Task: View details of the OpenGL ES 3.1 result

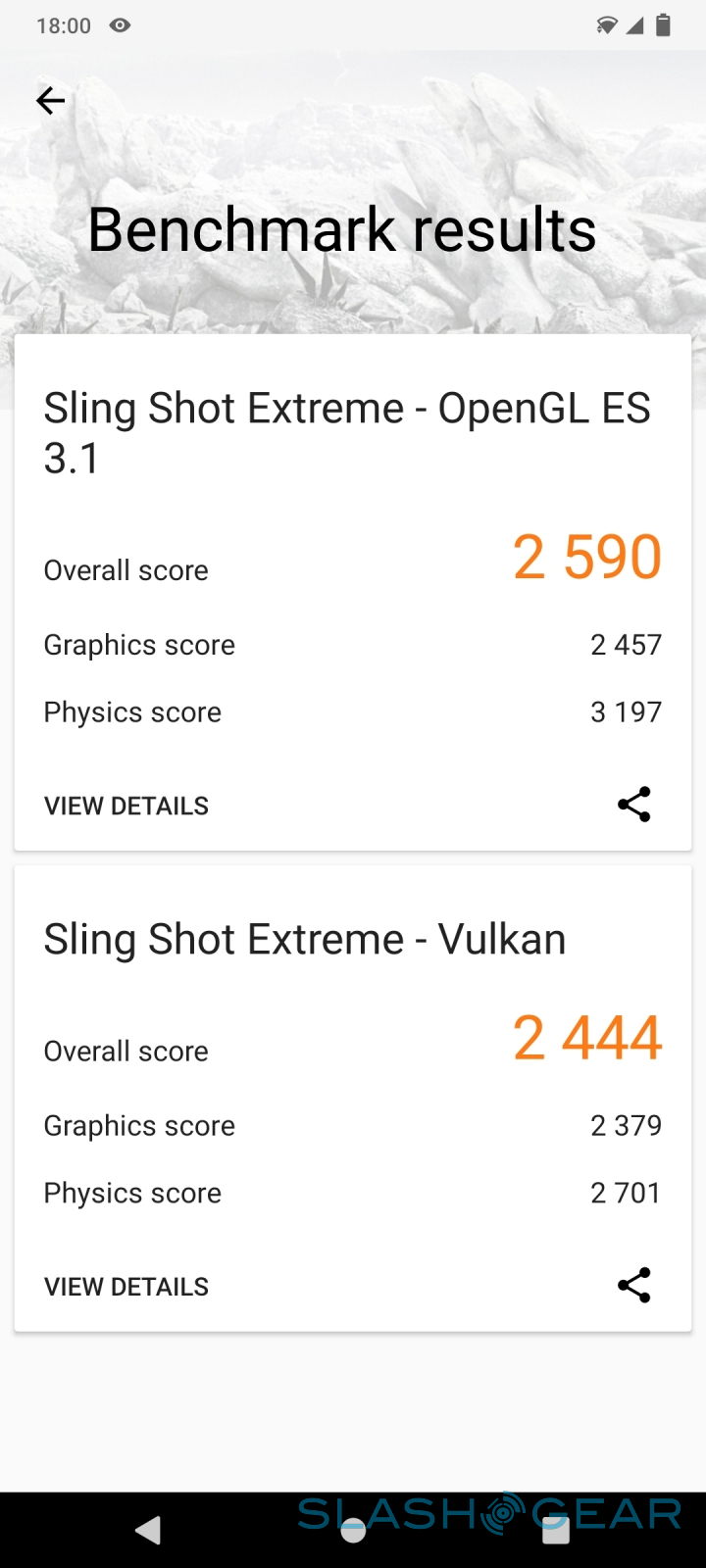Action: pyautogui.click(x=126, y=806)
